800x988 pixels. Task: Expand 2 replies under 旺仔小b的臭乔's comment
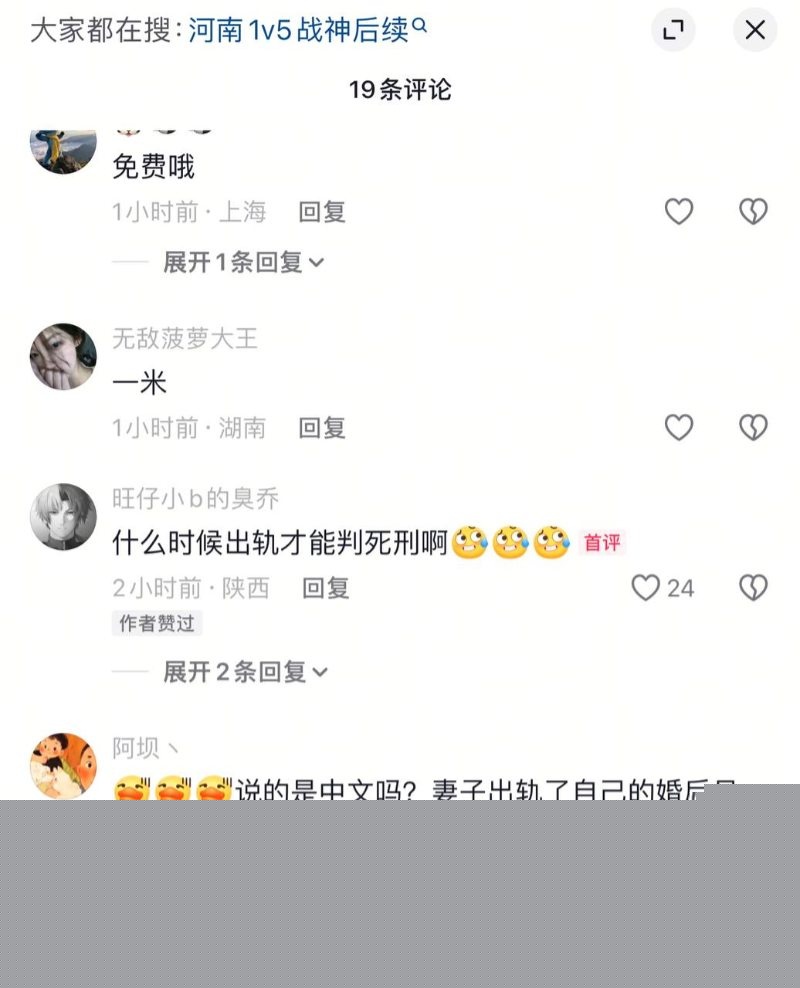tap(244, 672)
